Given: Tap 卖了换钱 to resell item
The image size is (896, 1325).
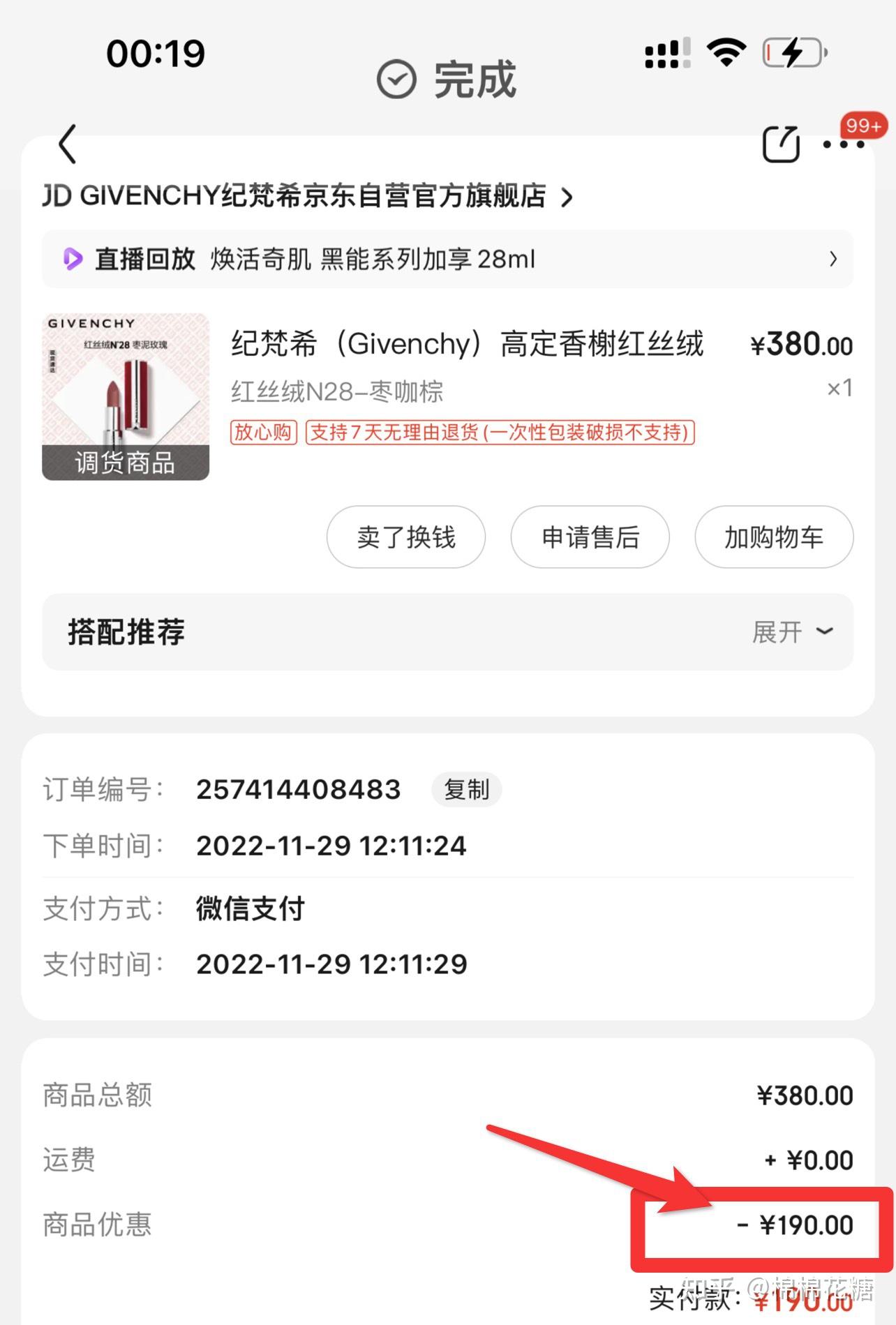Looking at the screenshot, I should 405,537.
